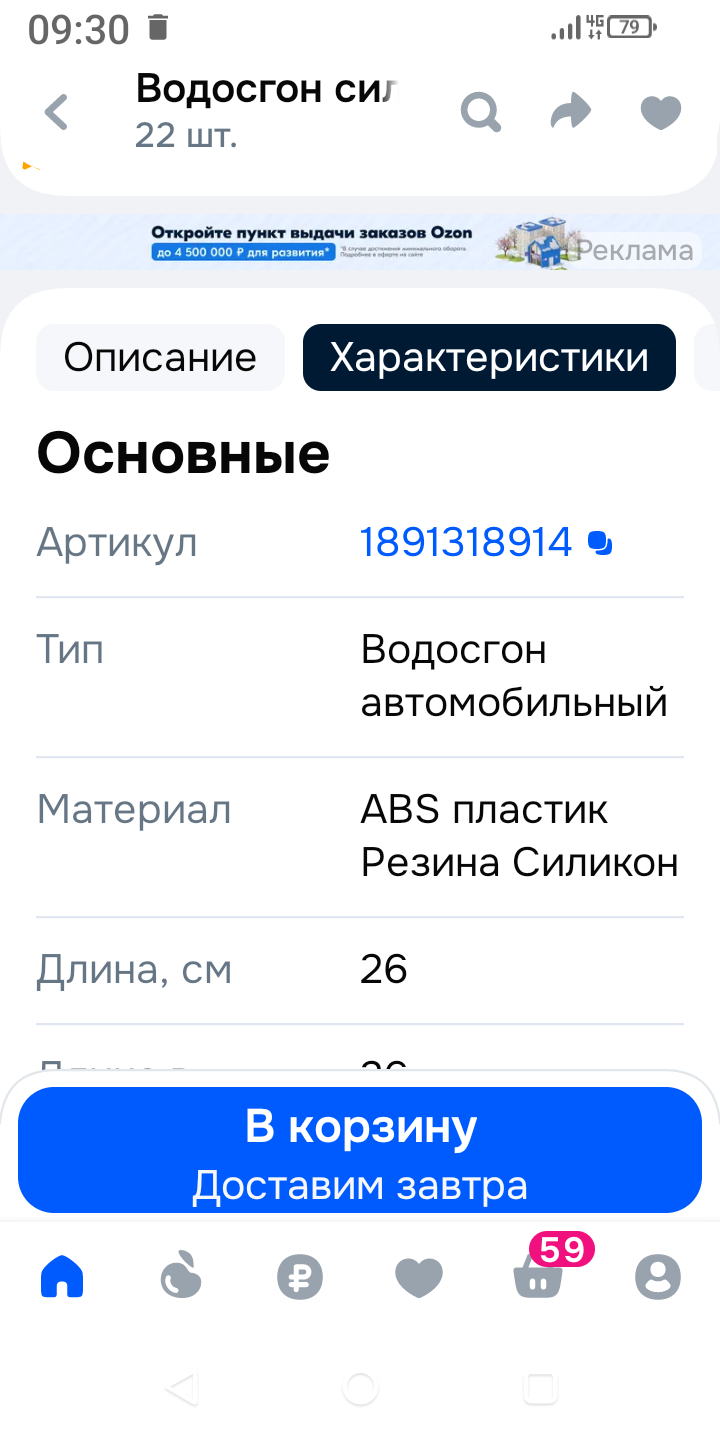Share this product
The image size is (720, 1440).
571,112
